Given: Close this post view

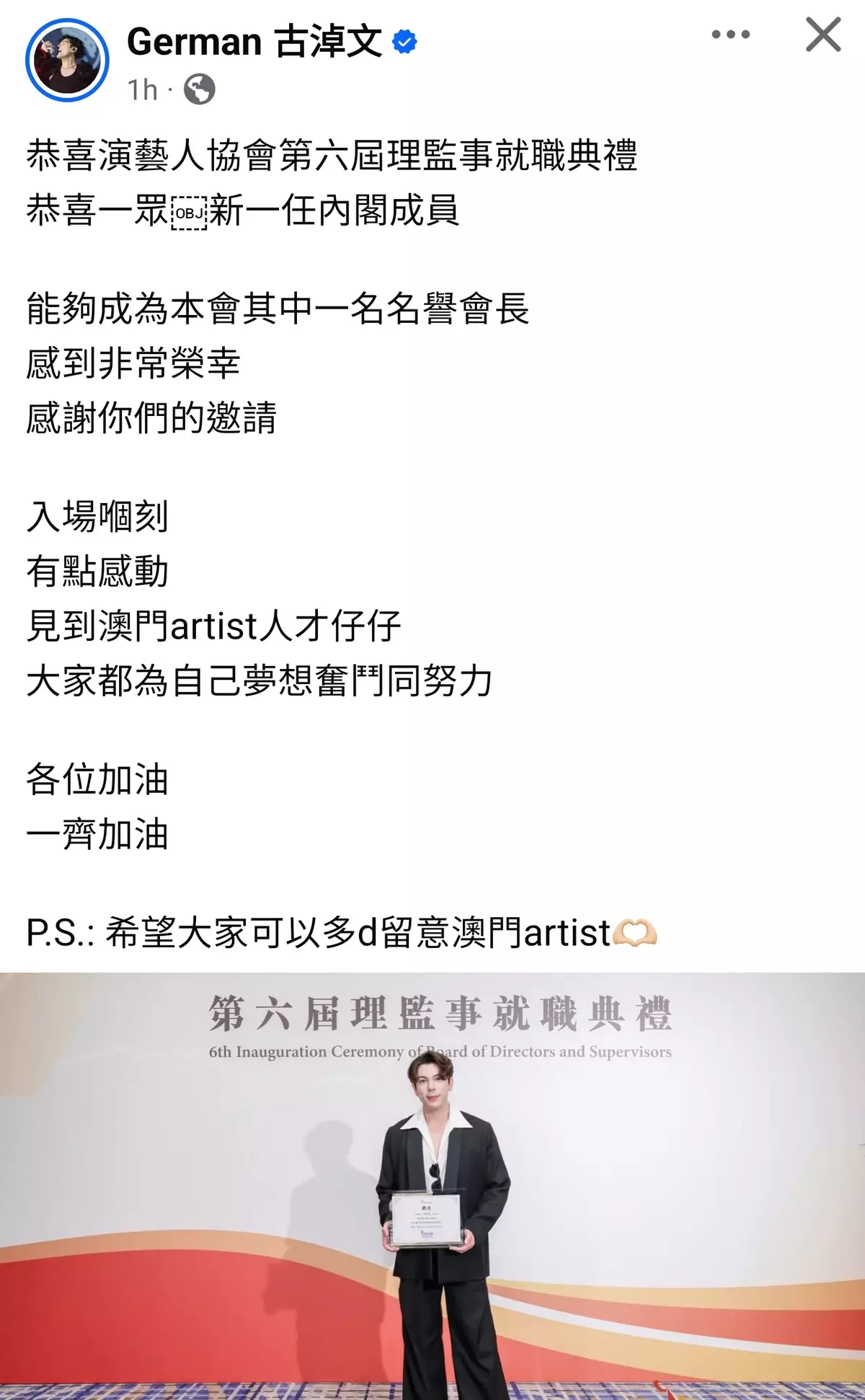Looking at the screenshot, I should pyautogui.click(x=823, y=35).
